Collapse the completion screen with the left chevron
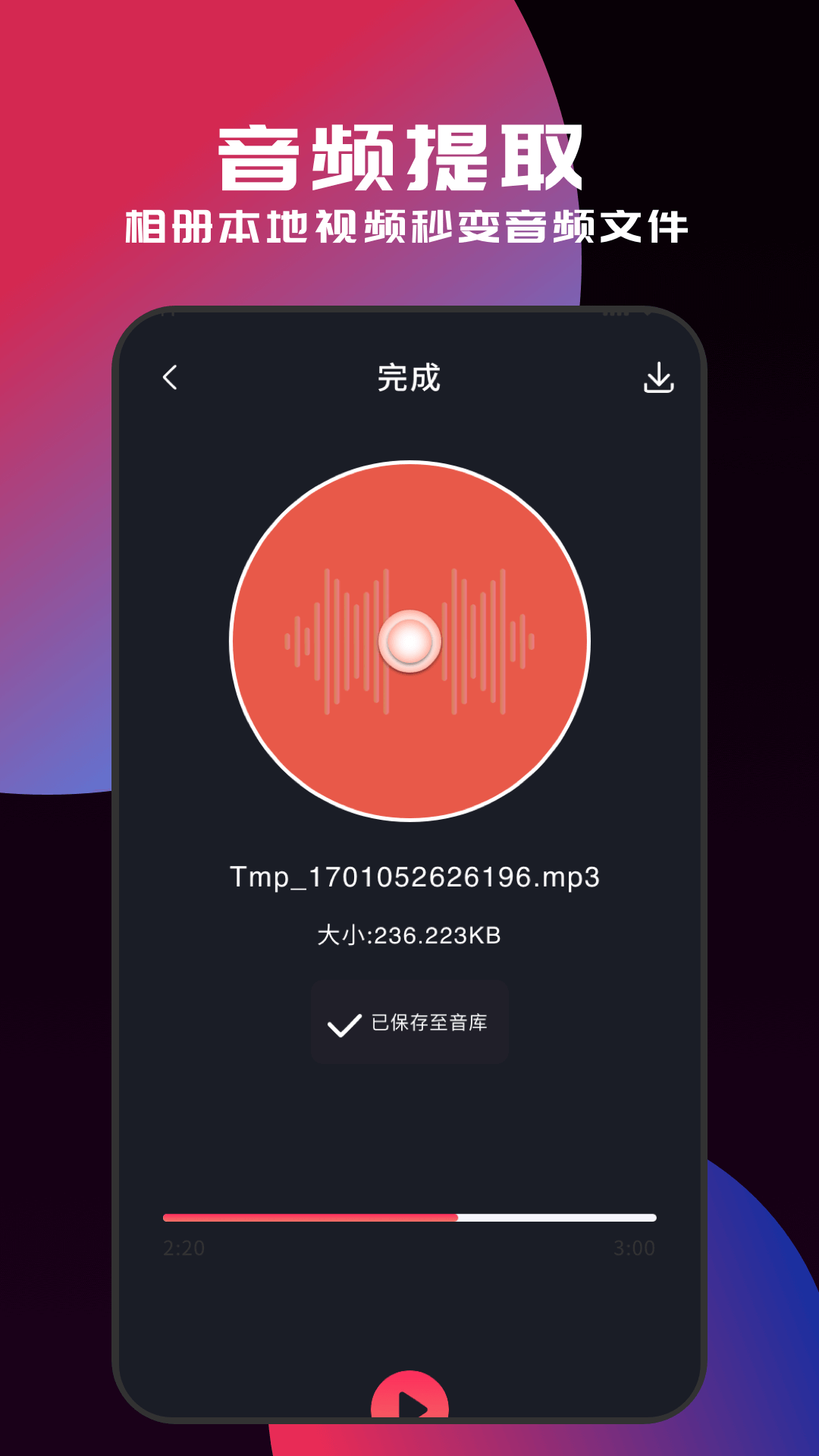This screenshot has width=819, height=1456. pyautogui.click(x=168, y=378)
